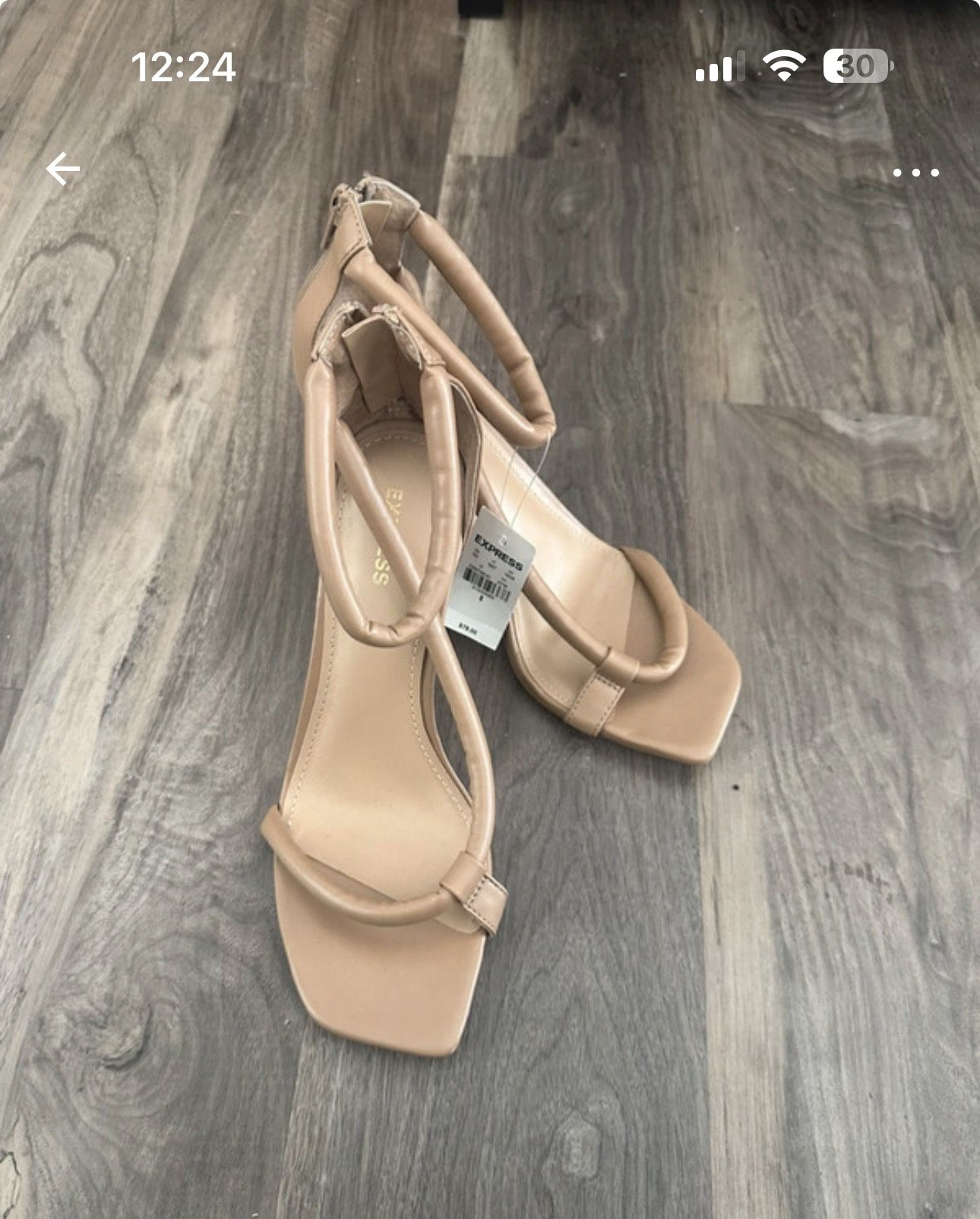Image resolution: width=980 pixels, height=1219 pixels.
Task: Open the three-dot overflow menu
Action: point(915,173)
